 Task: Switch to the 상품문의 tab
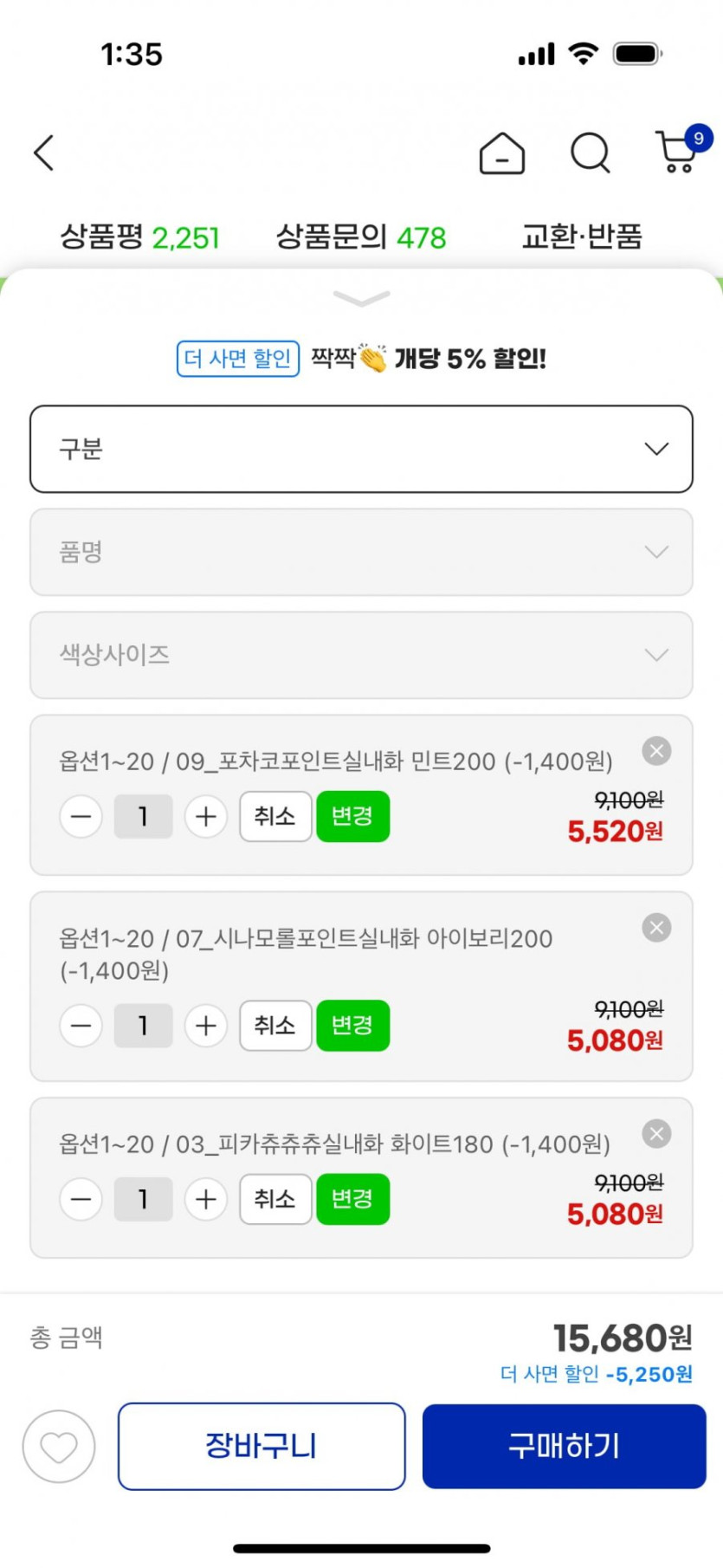click(x=360, y=236)
